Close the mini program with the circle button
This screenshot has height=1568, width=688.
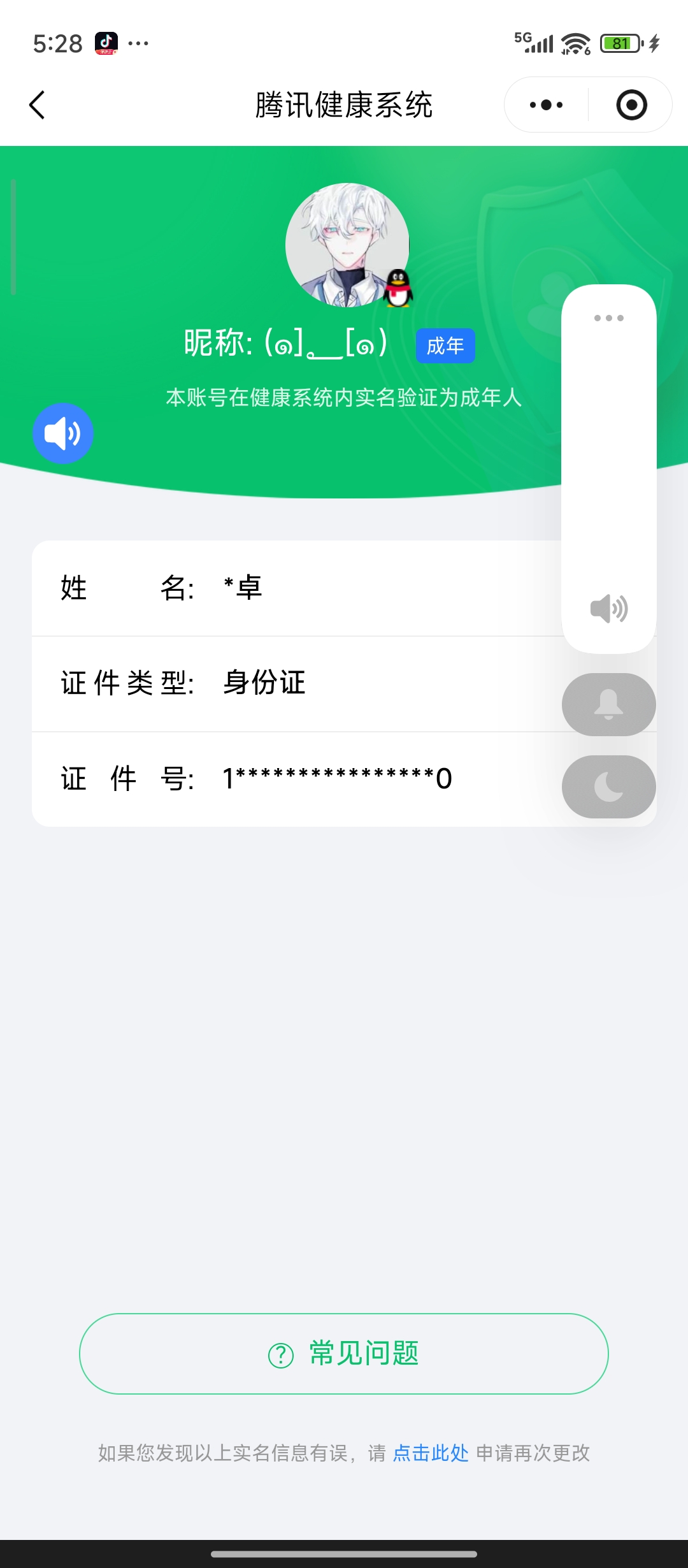pyautogui.click(x=631, y=105)
